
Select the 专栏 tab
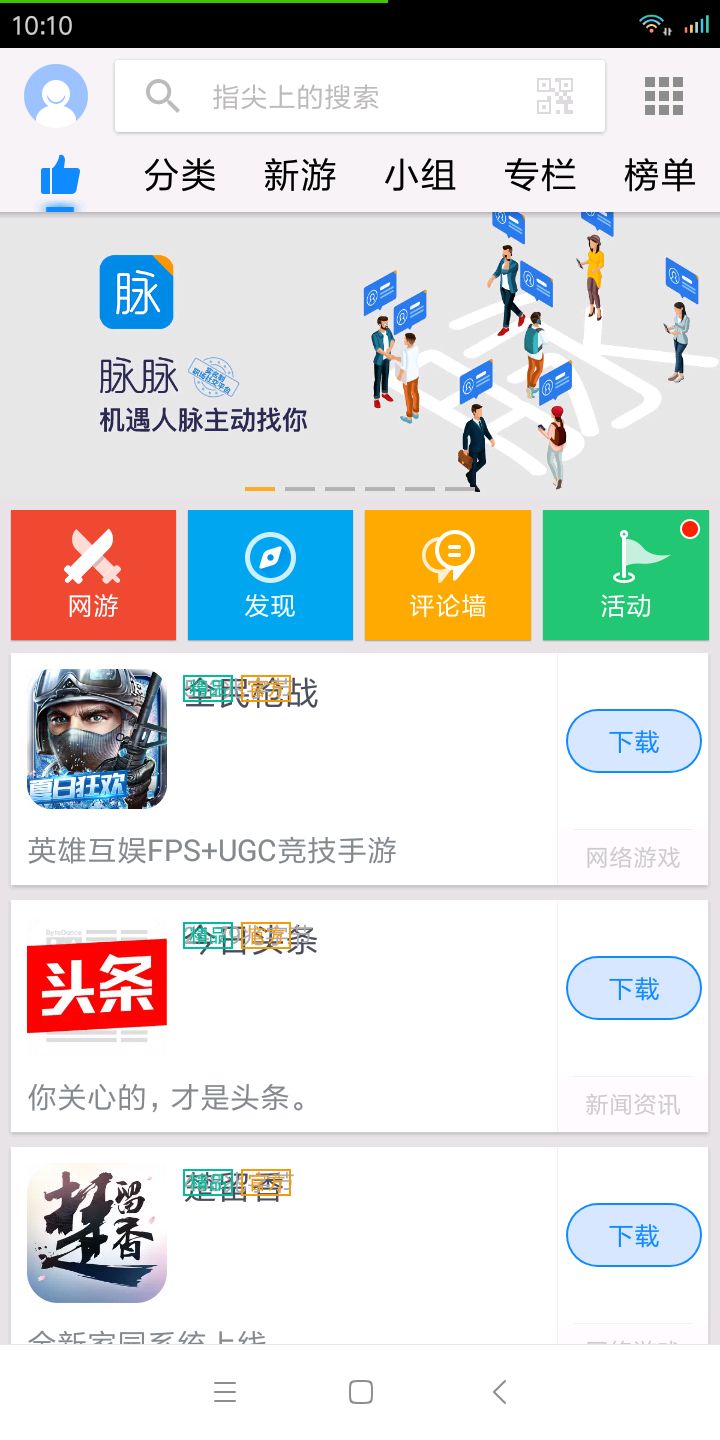click(540, 176)
